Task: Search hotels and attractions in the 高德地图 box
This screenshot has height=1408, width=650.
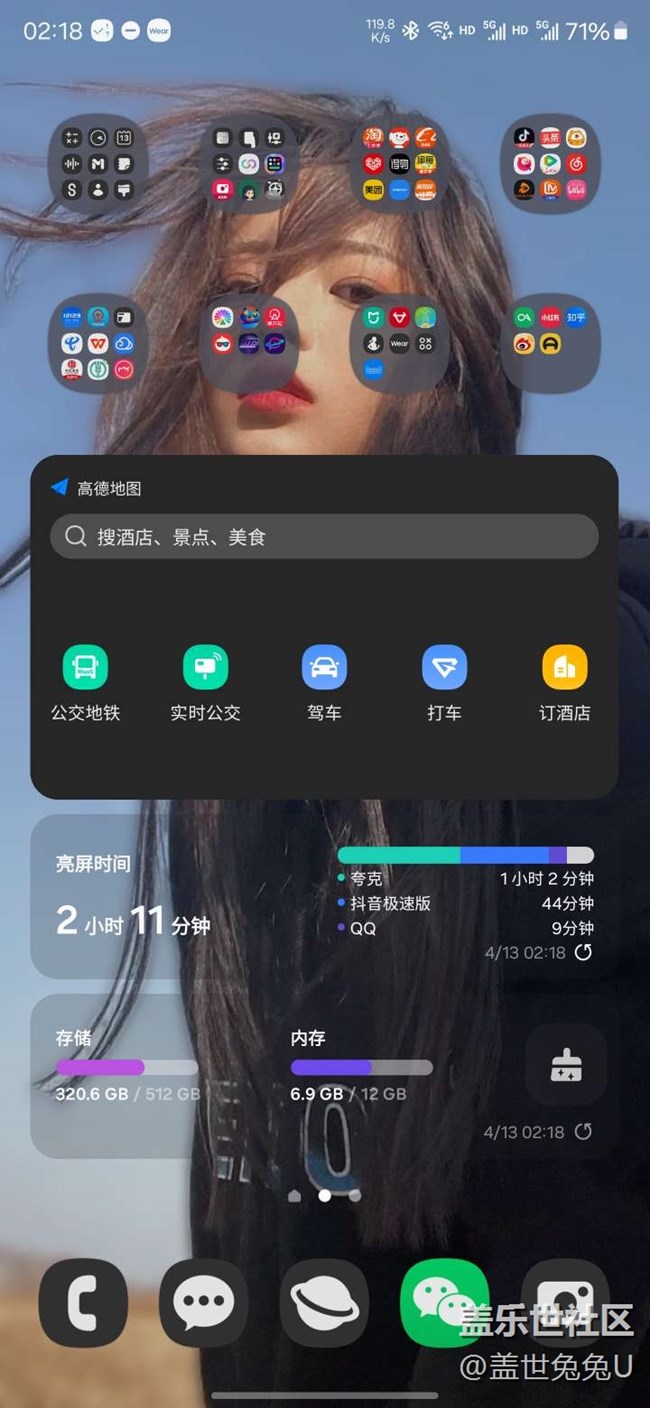Action: click(324, 537)
